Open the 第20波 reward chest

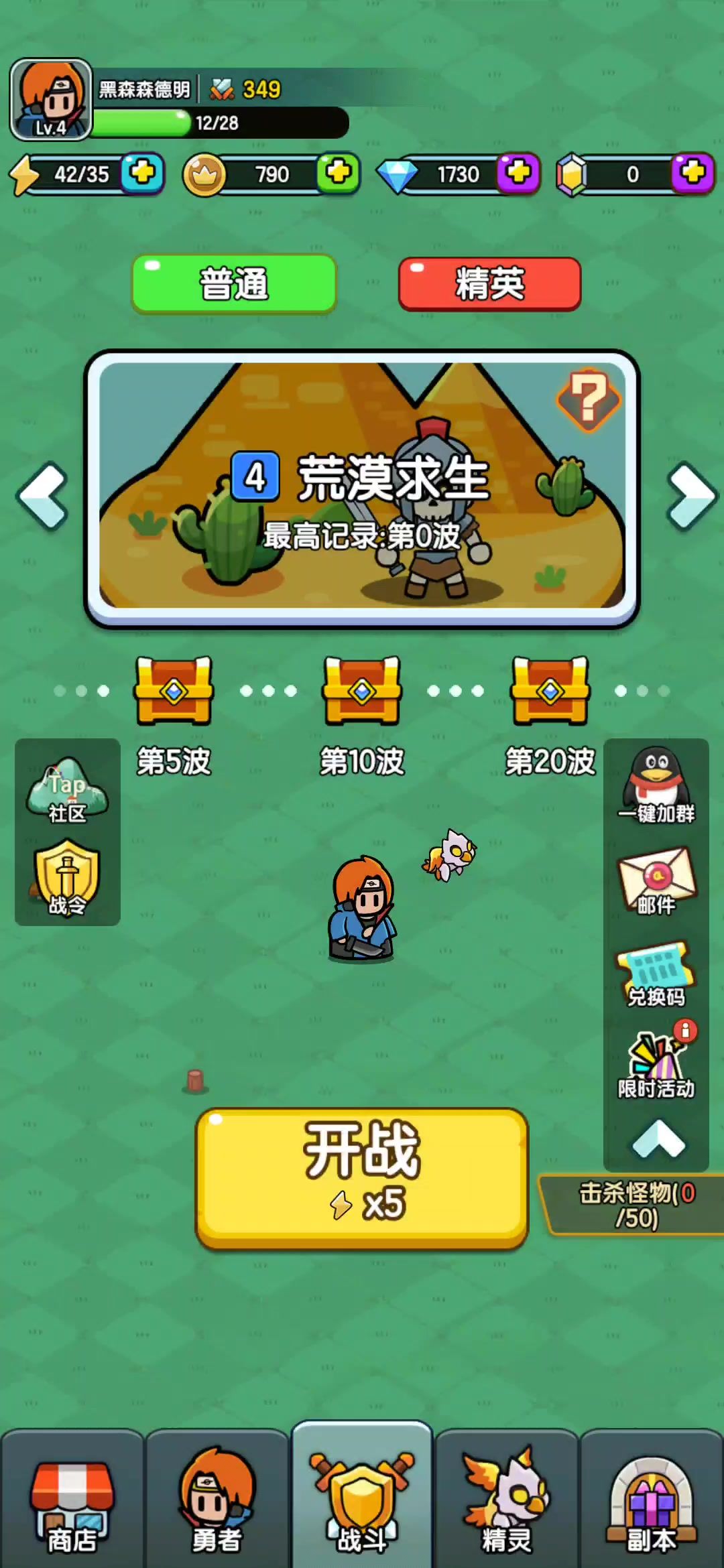tap(550, 690)
